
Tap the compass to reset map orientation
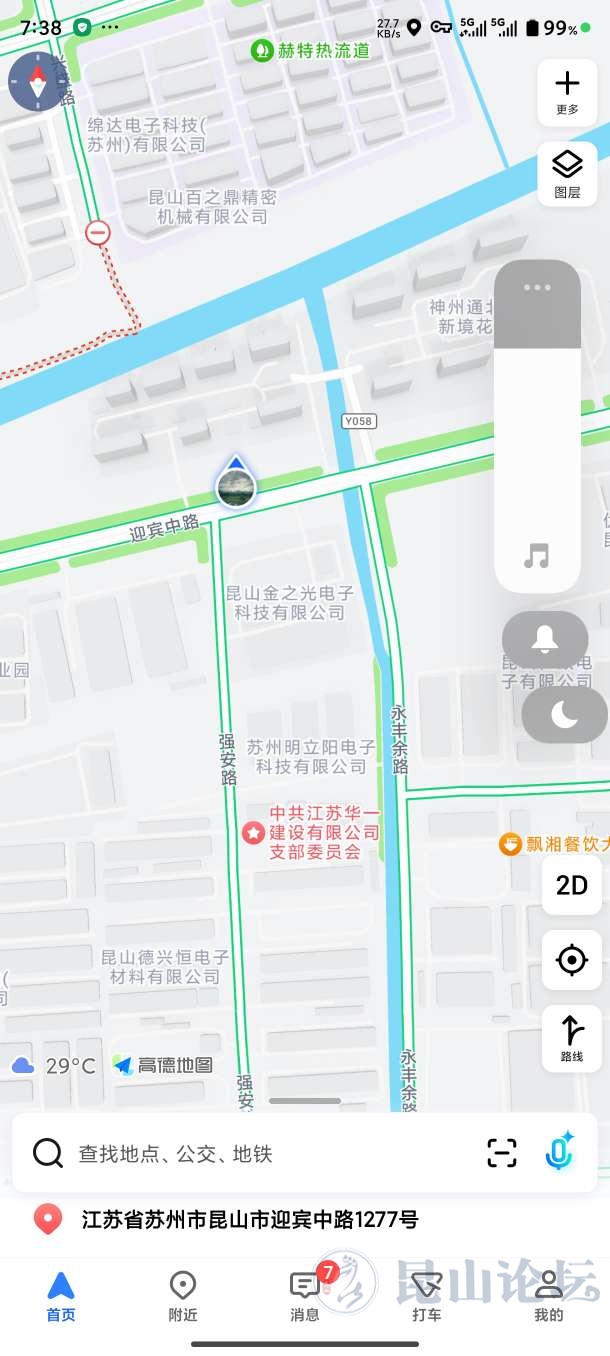tap(38, 81)
